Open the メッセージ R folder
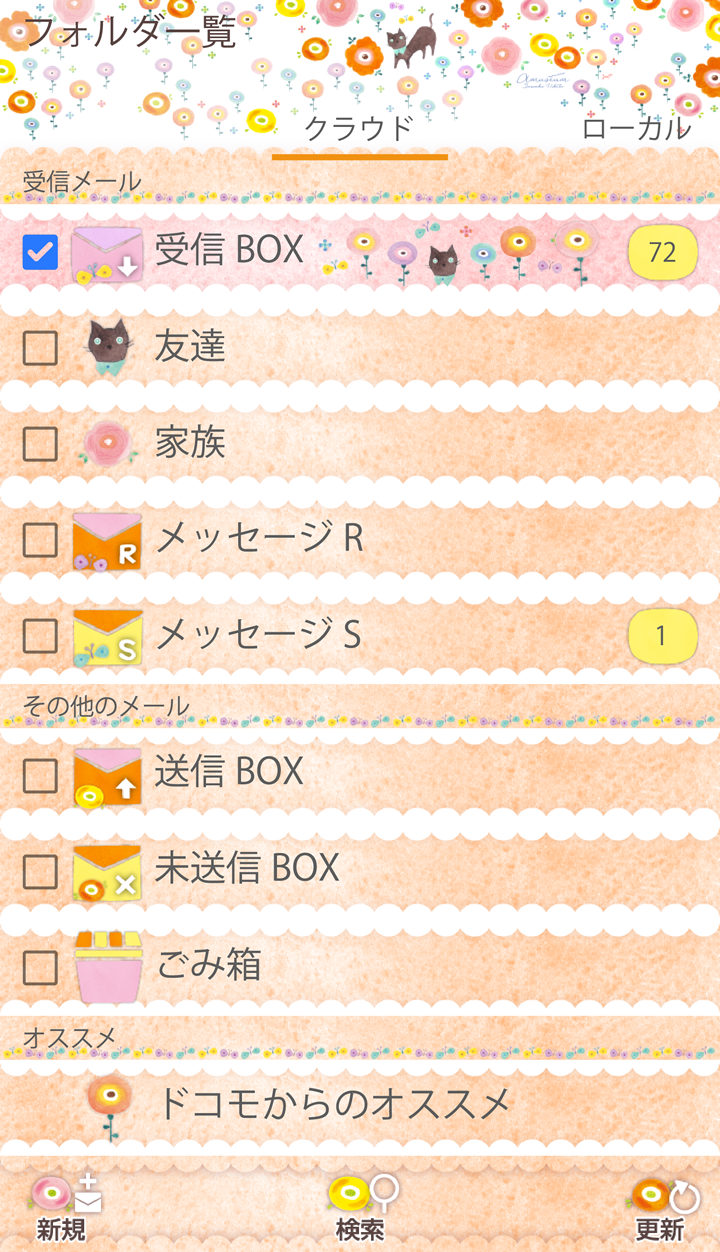The width and height of the screenshot is (720, 1252). (x=258, y=539)
